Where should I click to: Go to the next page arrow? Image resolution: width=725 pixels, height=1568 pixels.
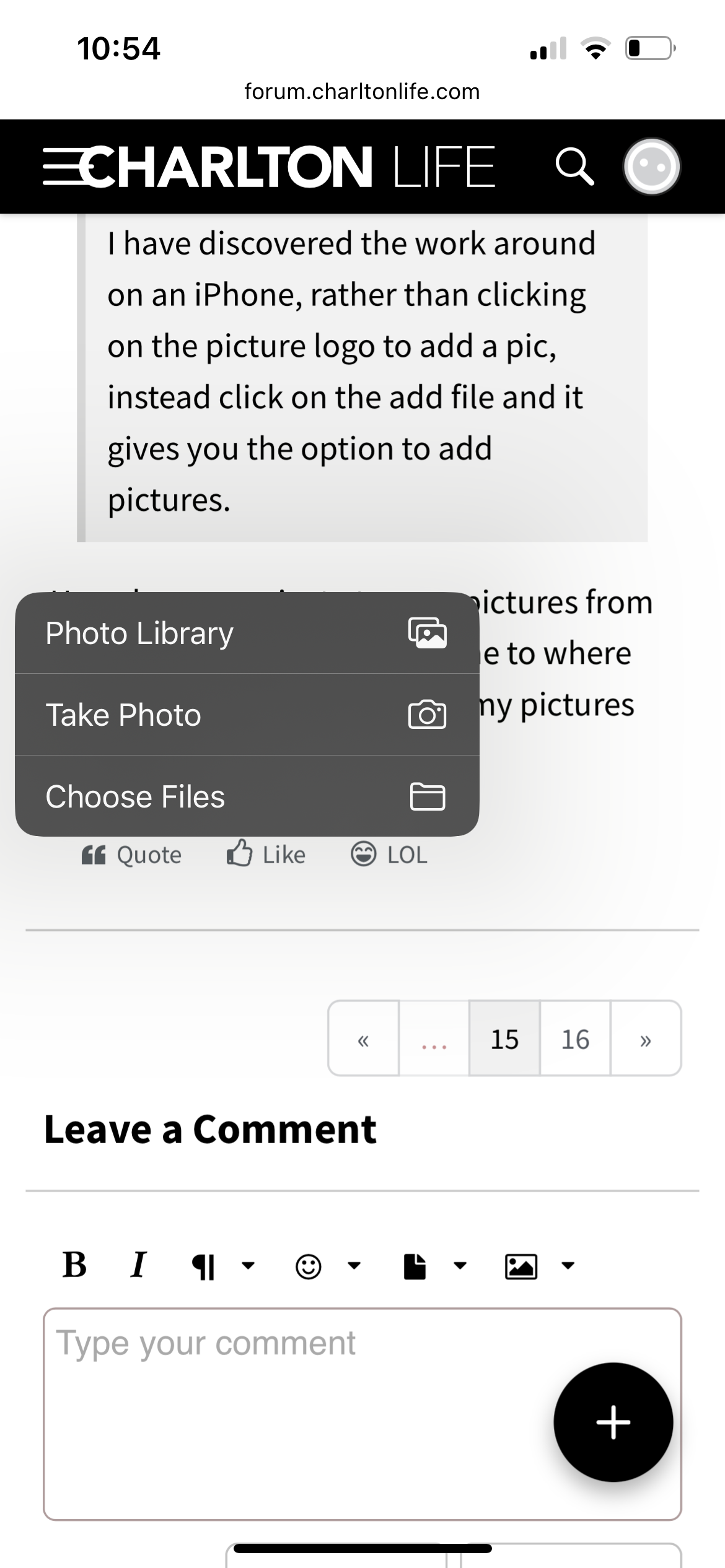(x=646, y=1039)
